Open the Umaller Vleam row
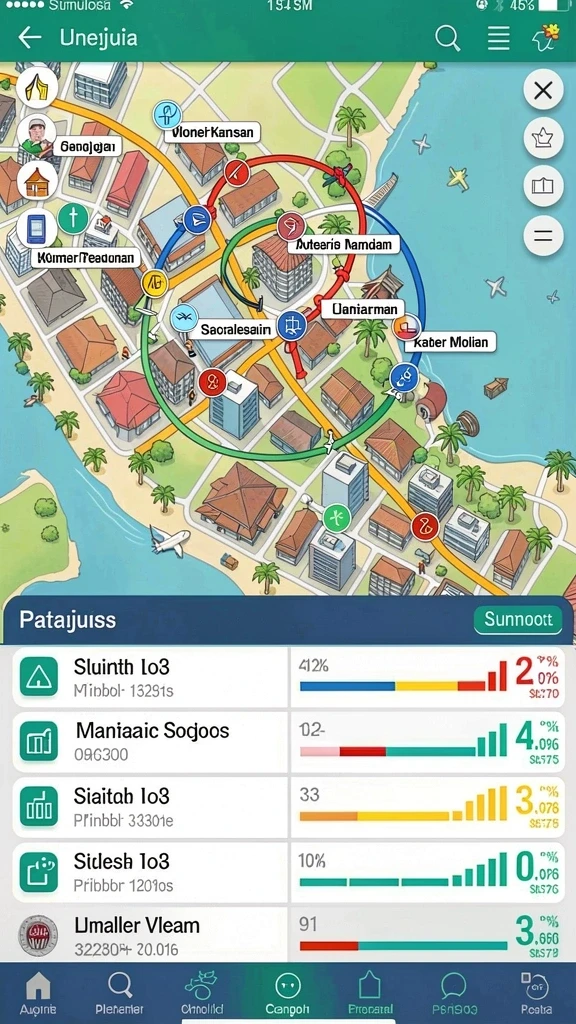 287,934
